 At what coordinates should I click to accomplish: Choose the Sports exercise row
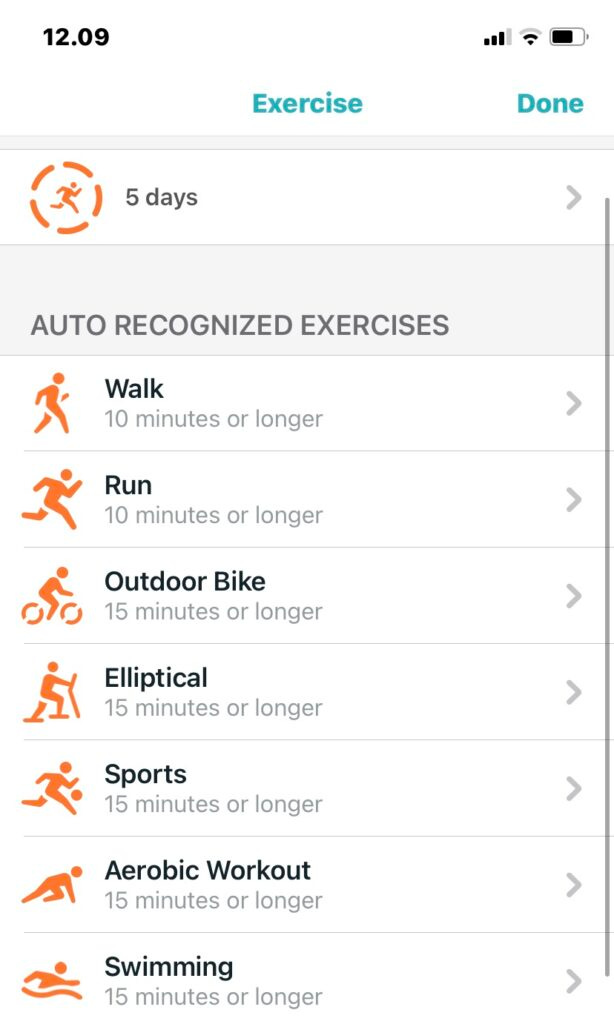(x=300, y=788)
